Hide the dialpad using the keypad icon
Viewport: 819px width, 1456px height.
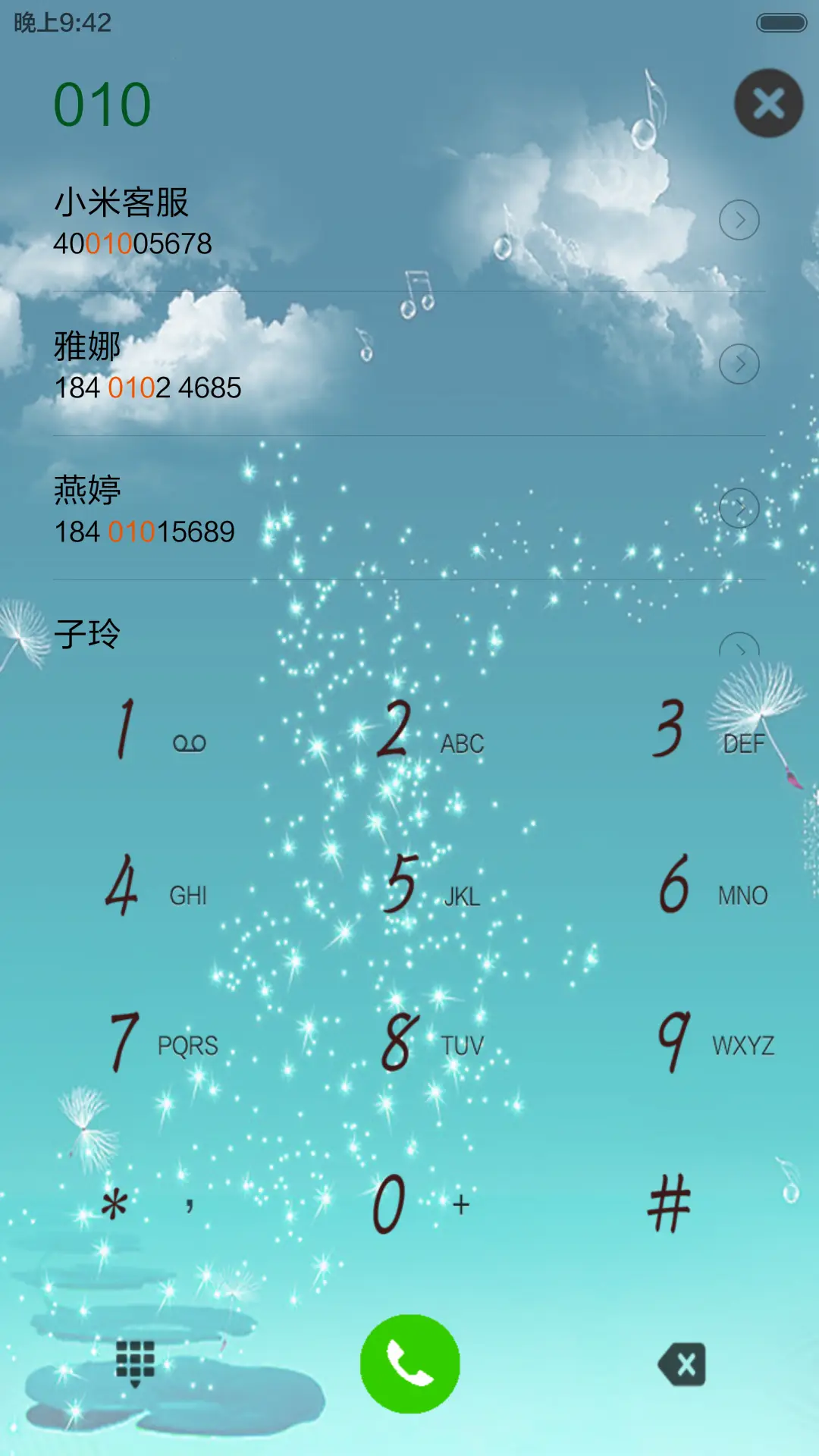tap(131, 1363)
